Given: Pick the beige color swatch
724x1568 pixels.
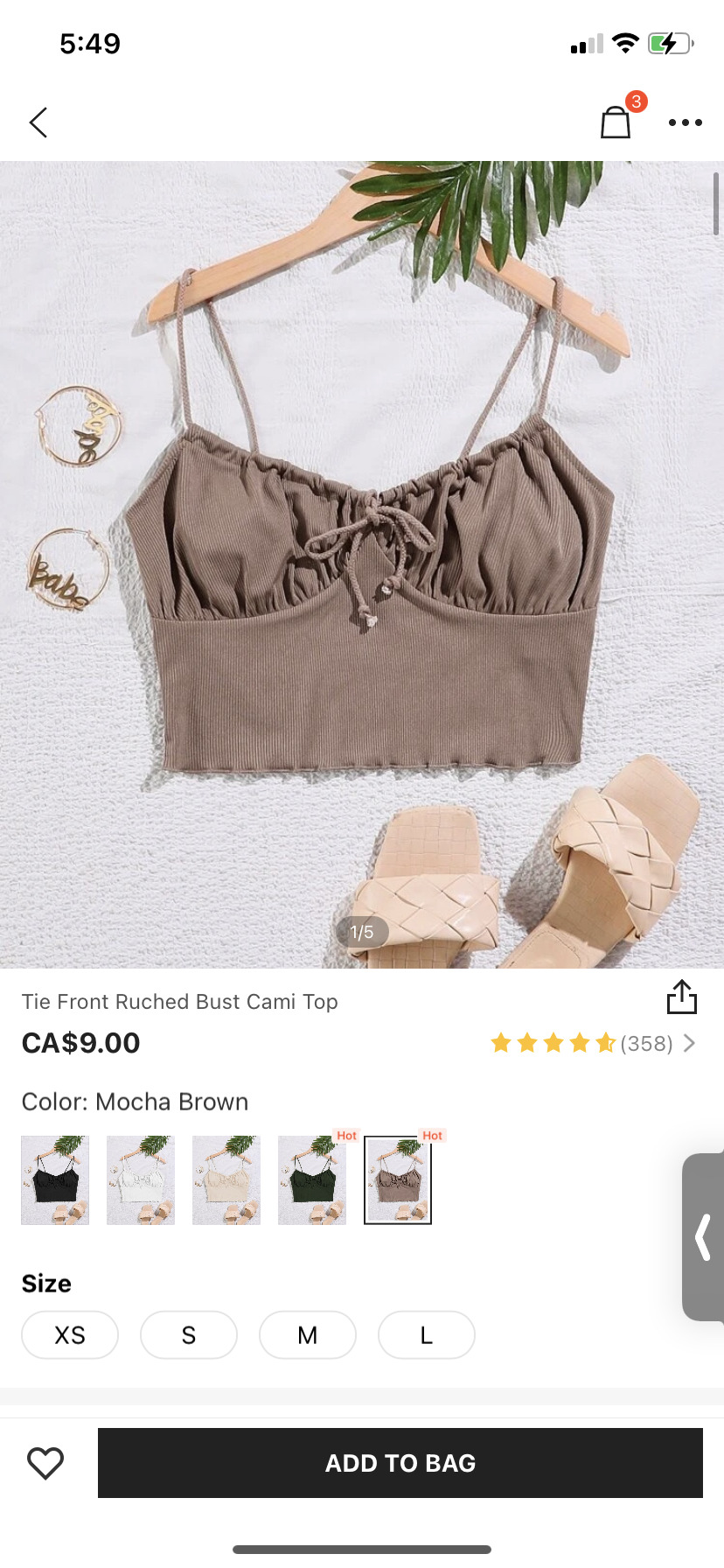Looking at the screenshot, I should (226, 1179).
